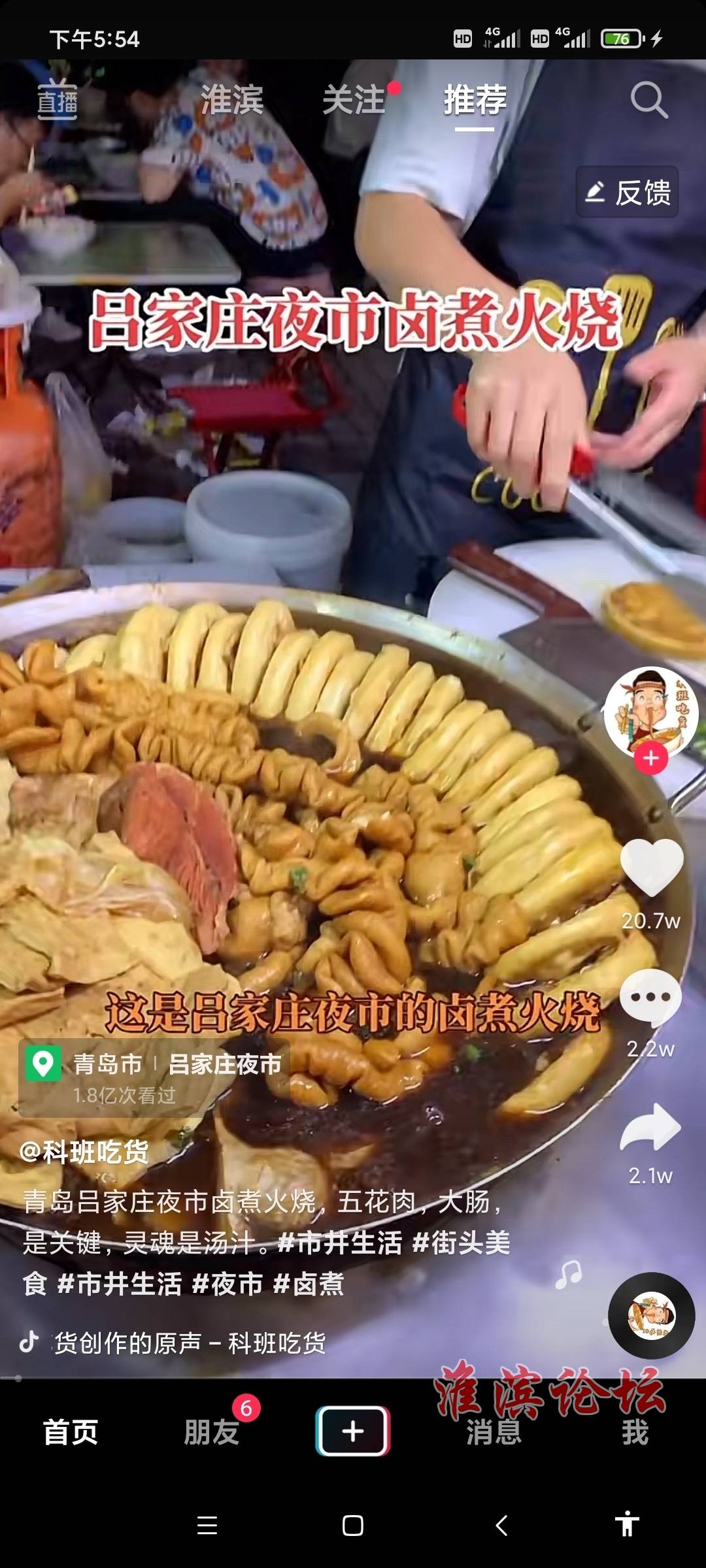Like this video with the heart icon

(651, 867)
